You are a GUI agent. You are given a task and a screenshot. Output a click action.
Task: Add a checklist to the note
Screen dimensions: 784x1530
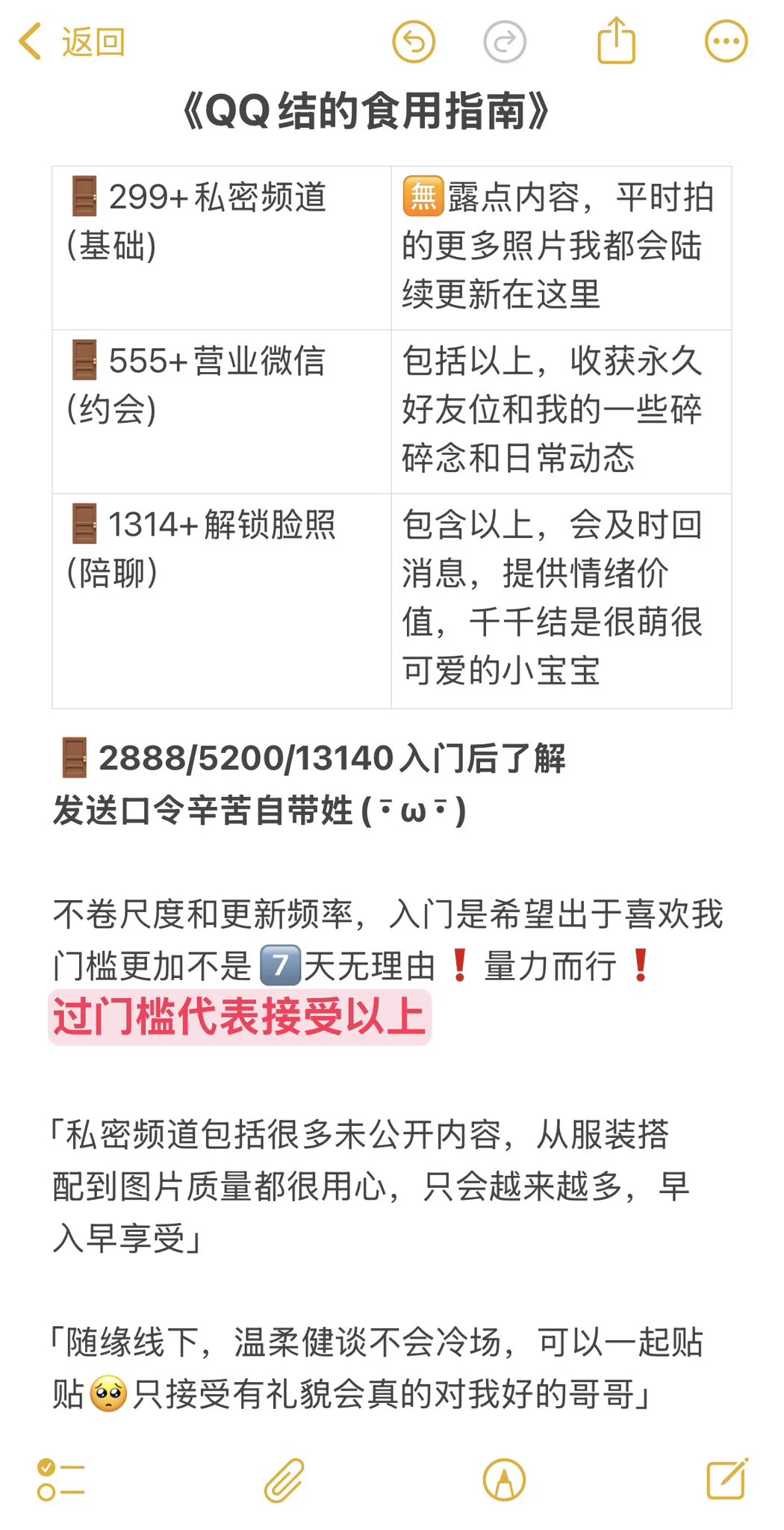click(x=60, y=1479)
